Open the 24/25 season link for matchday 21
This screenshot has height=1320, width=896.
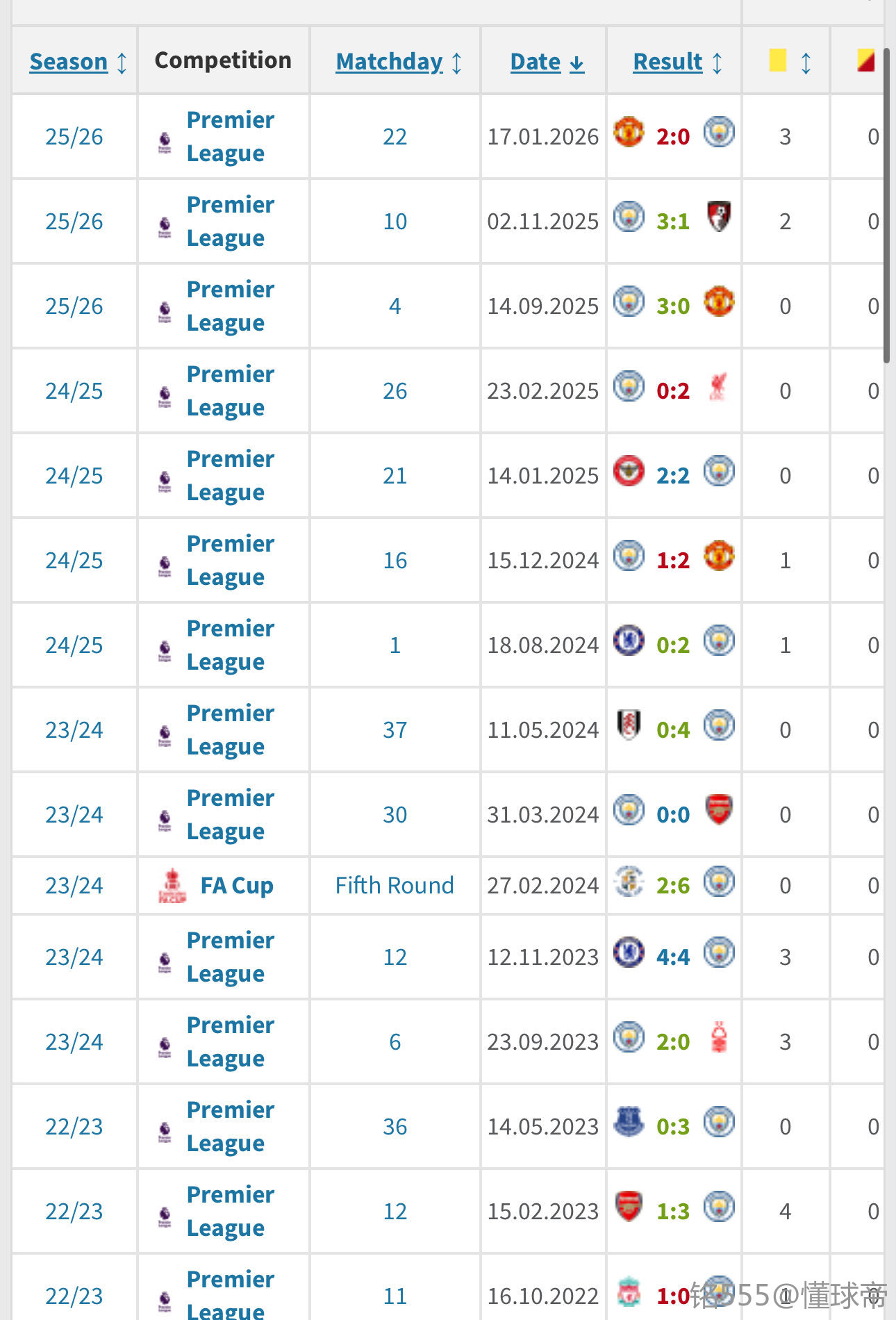[74, 476]
